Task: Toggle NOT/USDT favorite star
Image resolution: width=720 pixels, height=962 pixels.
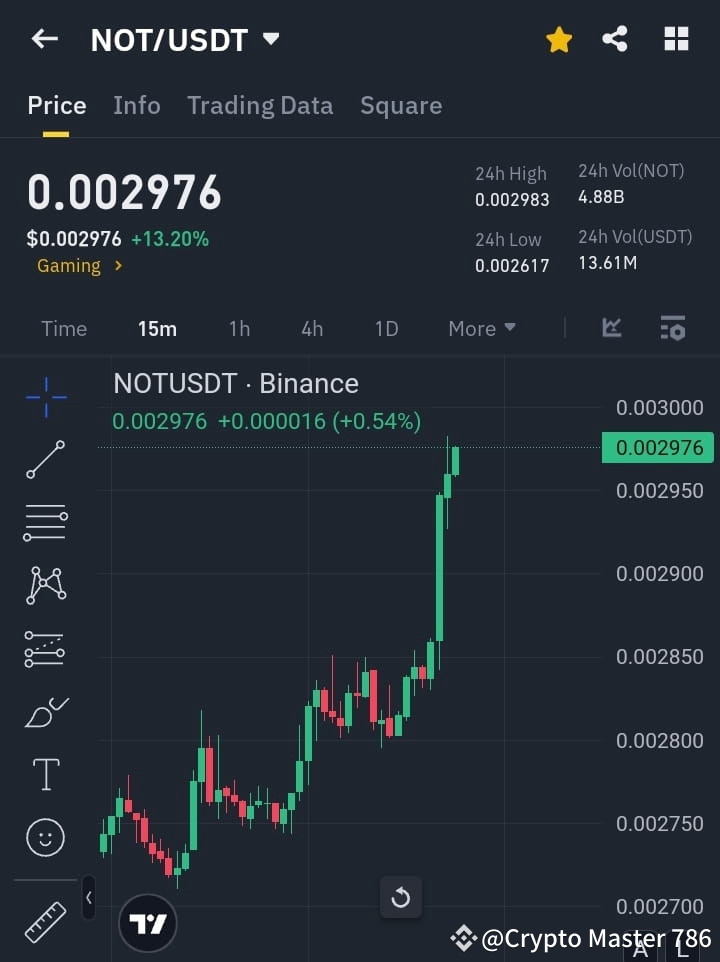Action: click(558, 39)
